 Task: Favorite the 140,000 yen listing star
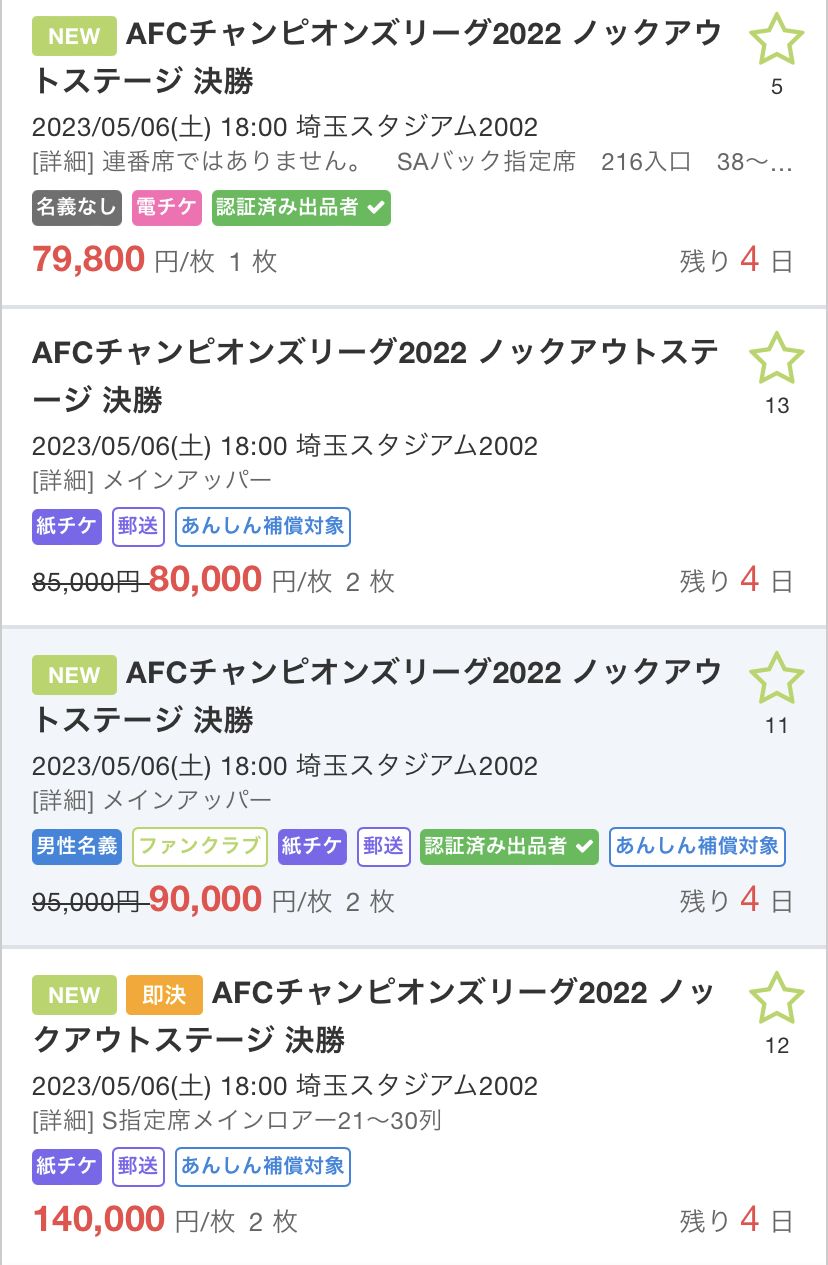tap(776, 999)
